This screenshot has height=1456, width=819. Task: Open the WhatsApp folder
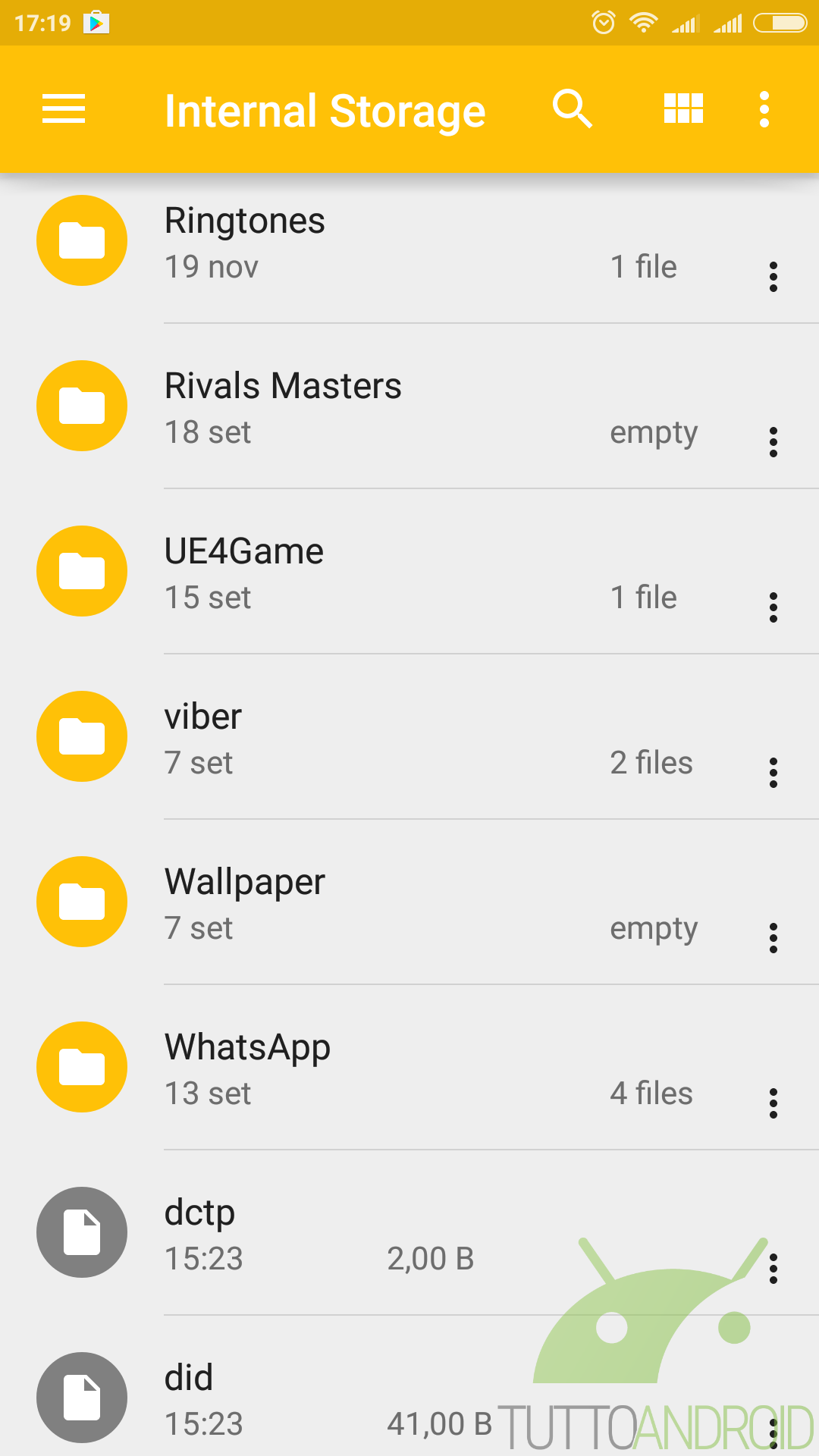pos(409,1068)
